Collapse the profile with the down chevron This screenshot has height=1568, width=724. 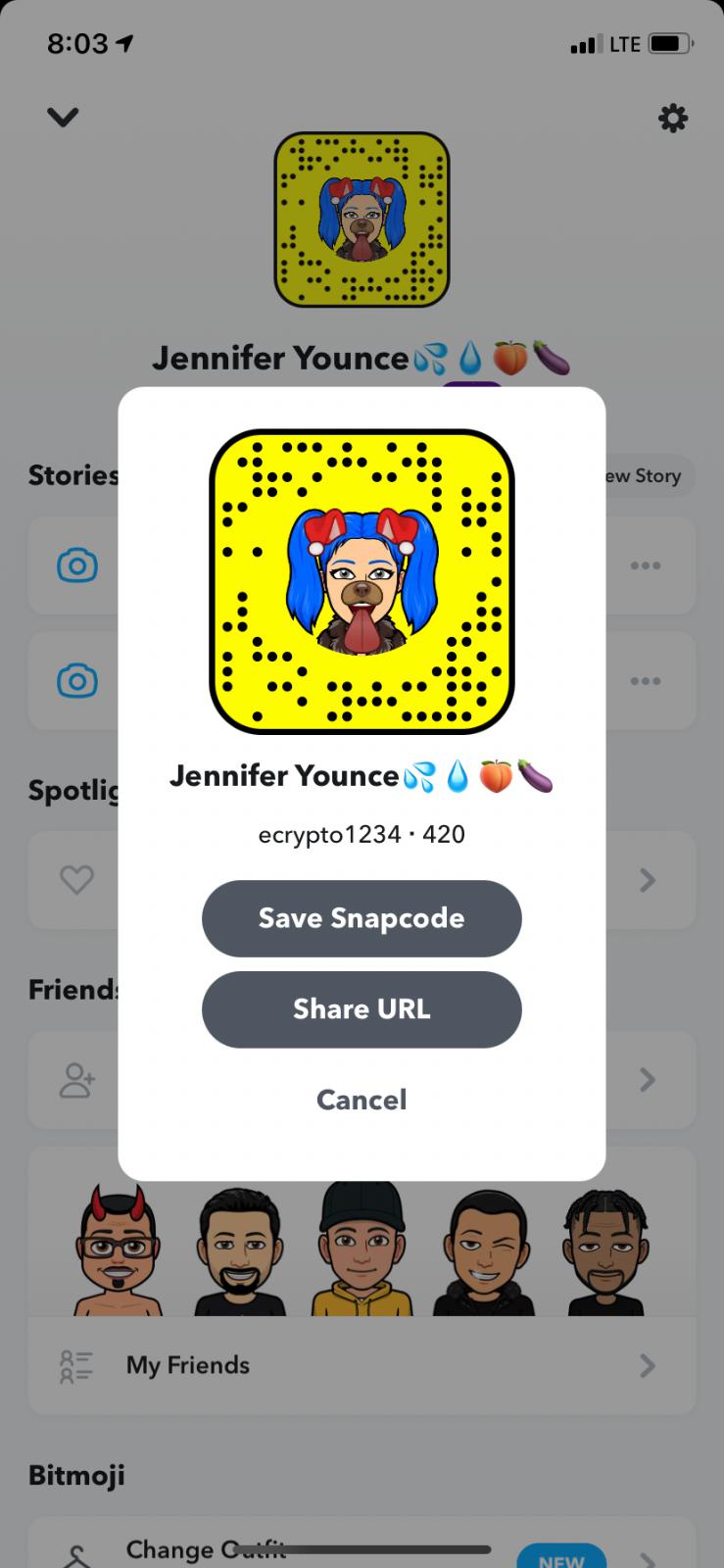[x=63, y=118]
